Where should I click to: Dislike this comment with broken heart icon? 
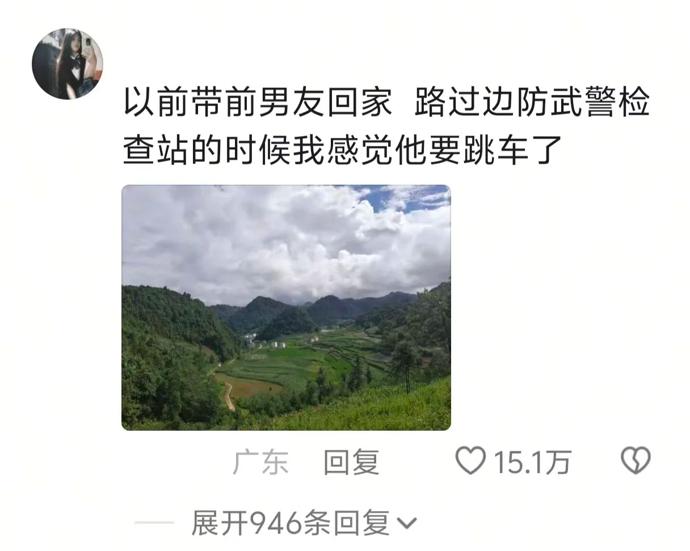click(635, 461)
